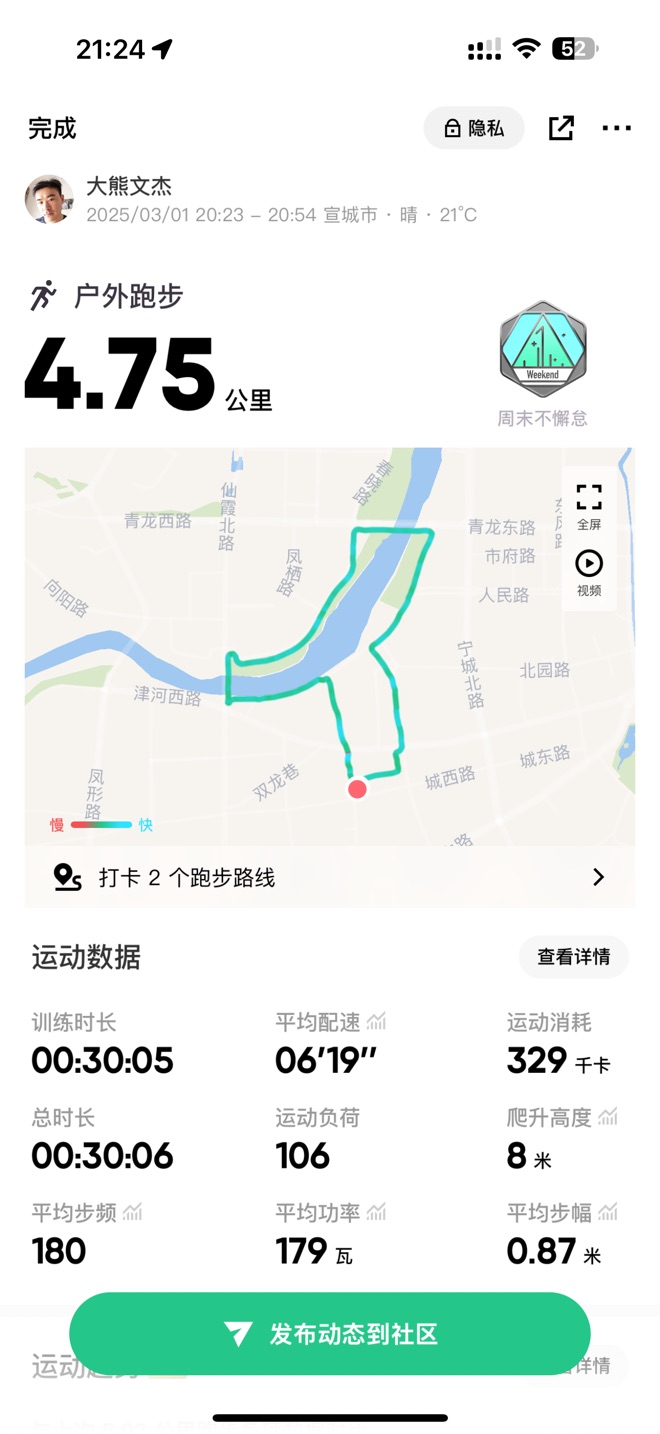
Task: Open the 平均步幅 chart icon
Action: point(608,1213)
